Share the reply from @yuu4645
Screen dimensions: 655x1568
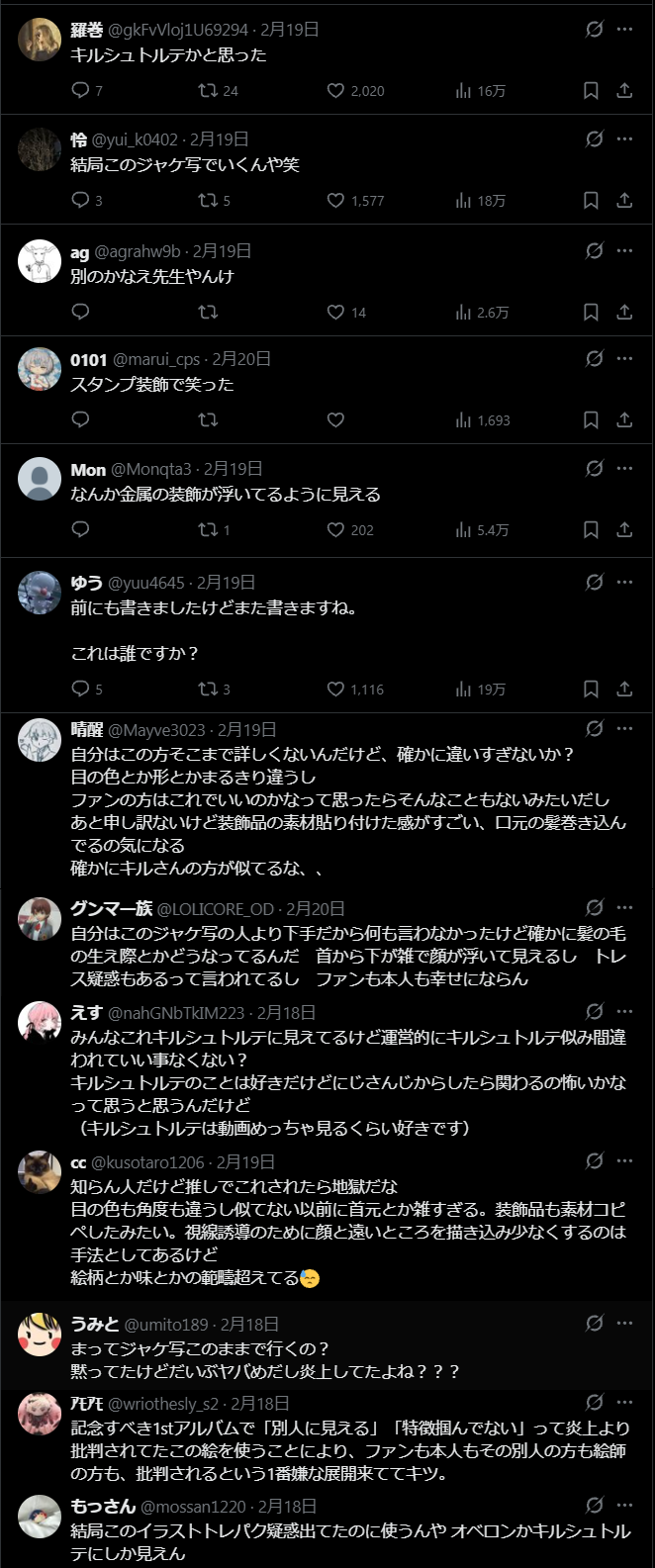[624, 689]
